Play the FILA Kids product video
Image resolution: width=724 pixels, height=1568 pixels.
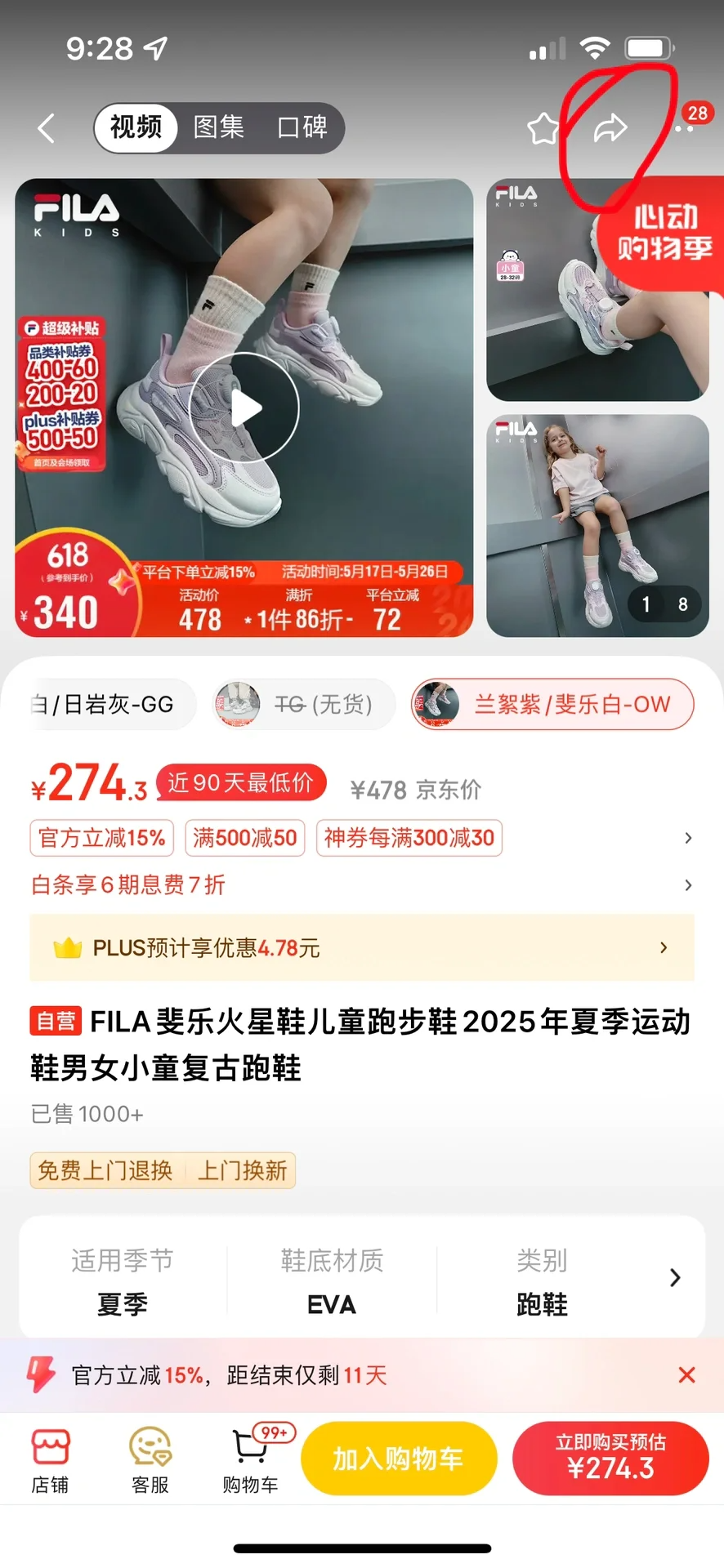[244, 408]
